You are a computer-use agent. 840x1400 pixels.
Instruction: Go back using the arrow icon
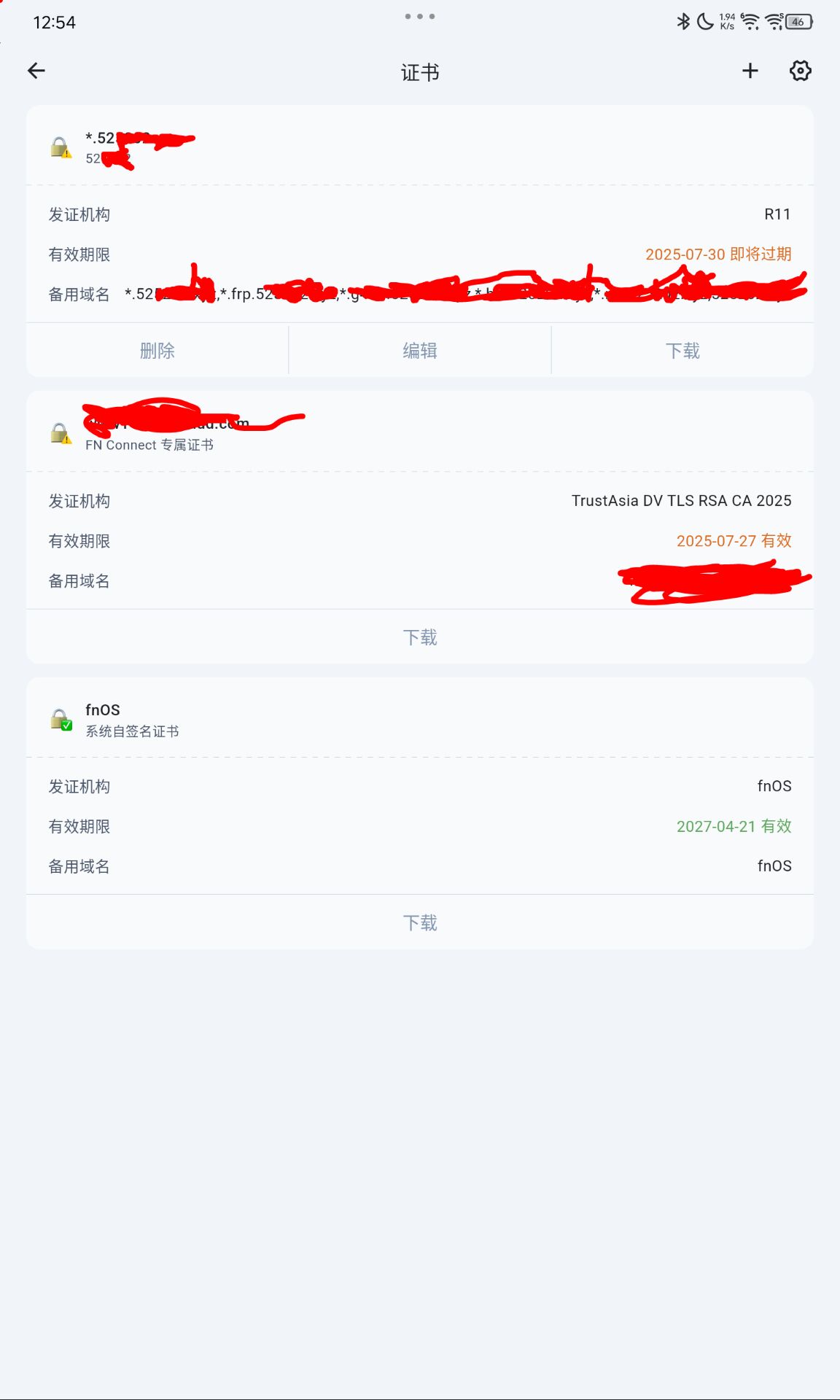click(x=36, y=71)
